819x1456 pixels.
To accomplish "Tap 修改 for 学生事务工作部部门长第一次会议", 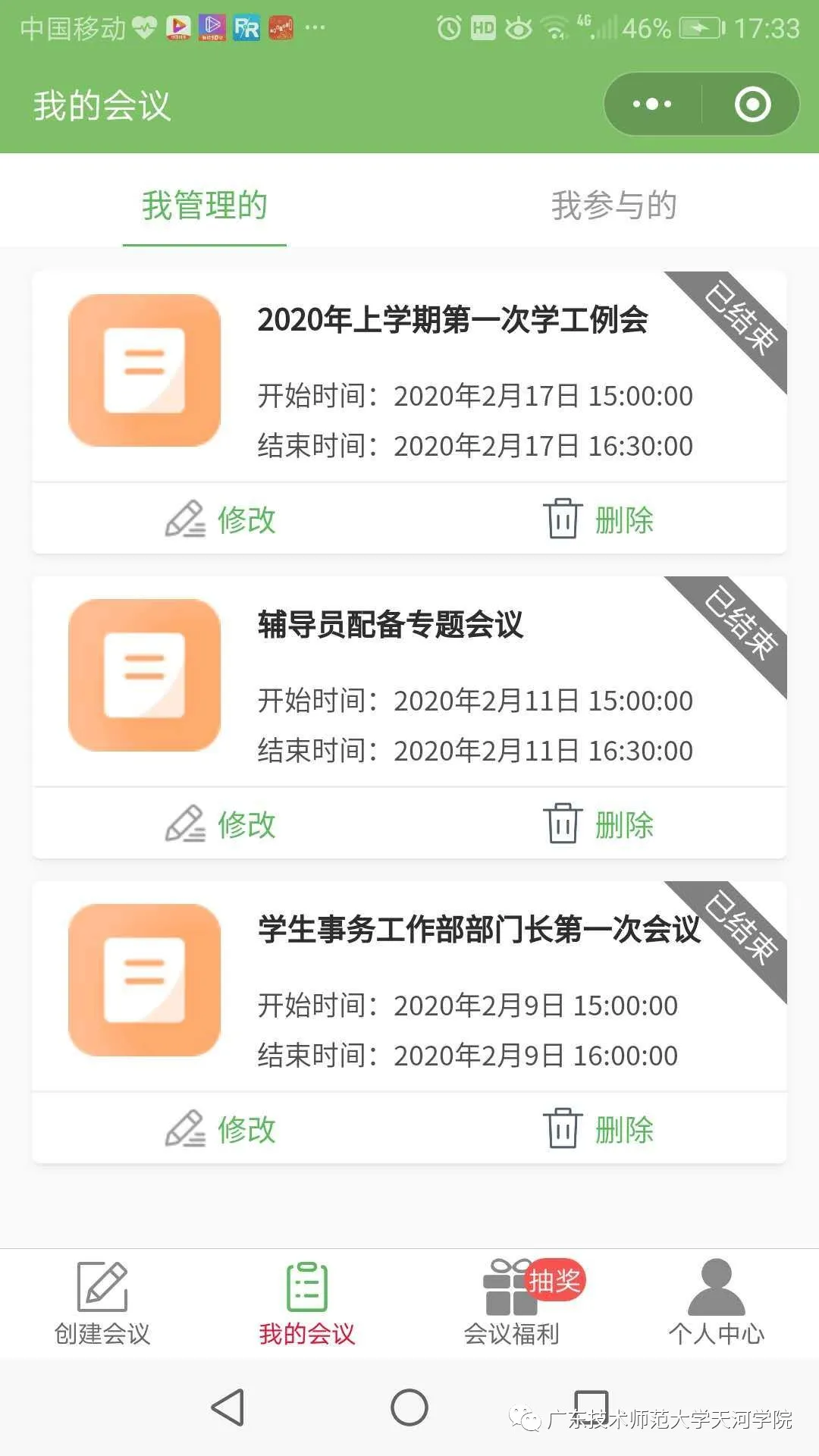I will [x=221, y=1129].
